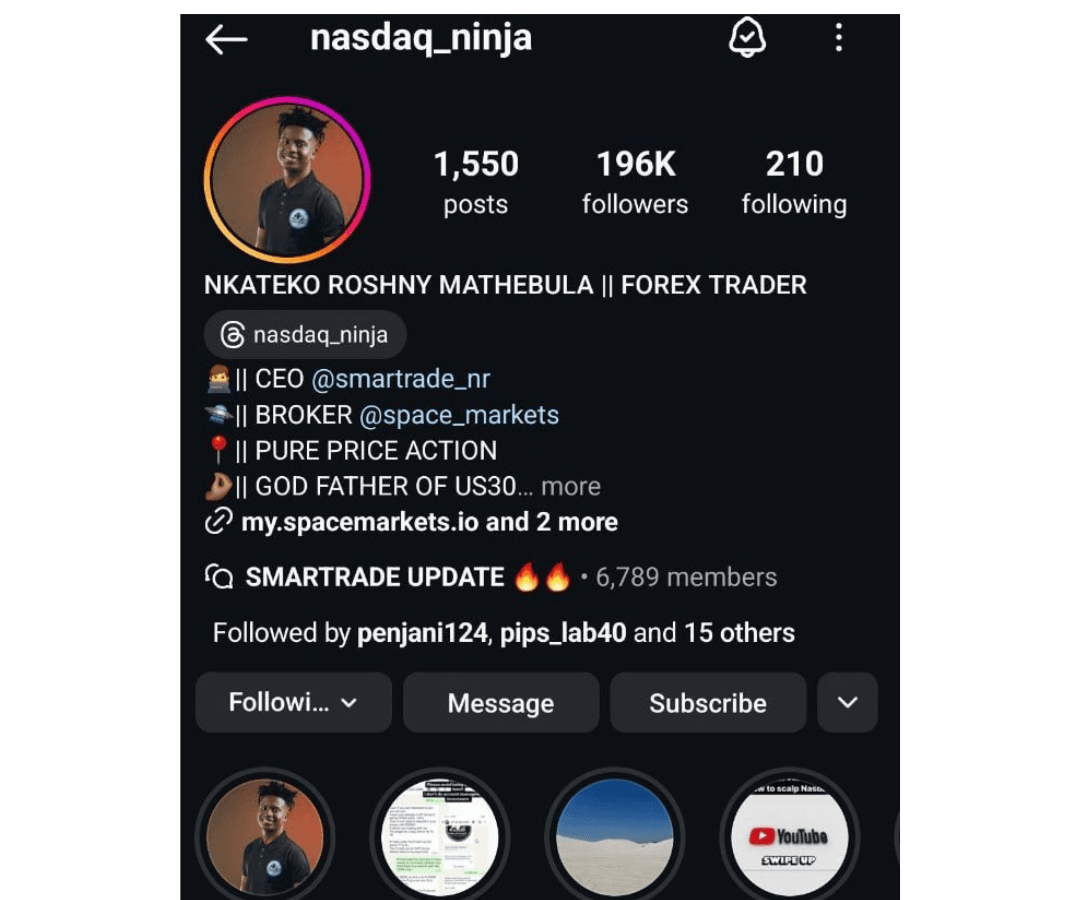
Task: Open the notification bell settings
Action: click(747, 39)
